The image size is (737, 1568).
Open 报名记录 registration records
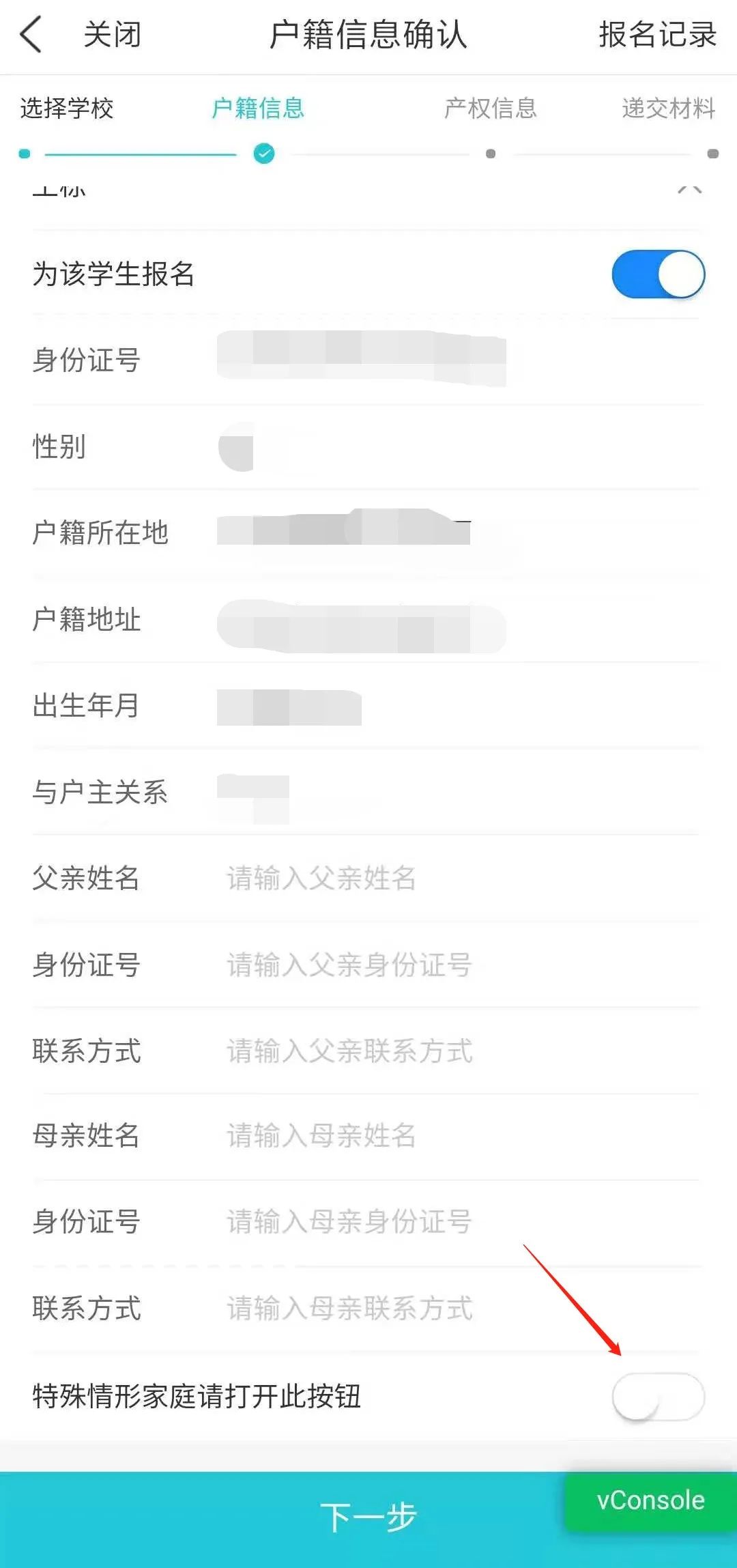657,35
